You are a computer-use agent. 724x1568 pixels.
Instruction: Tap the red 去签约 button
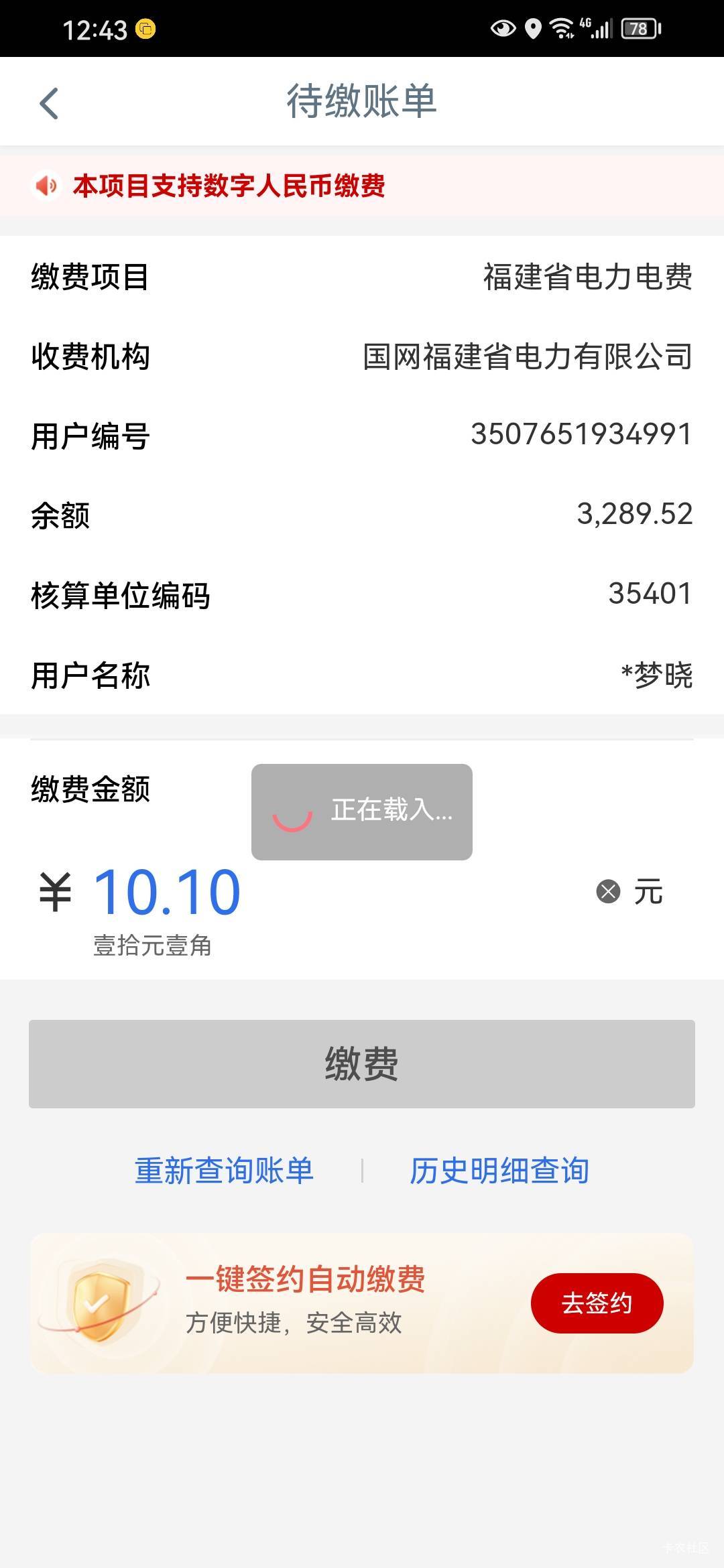(597, 1303)
